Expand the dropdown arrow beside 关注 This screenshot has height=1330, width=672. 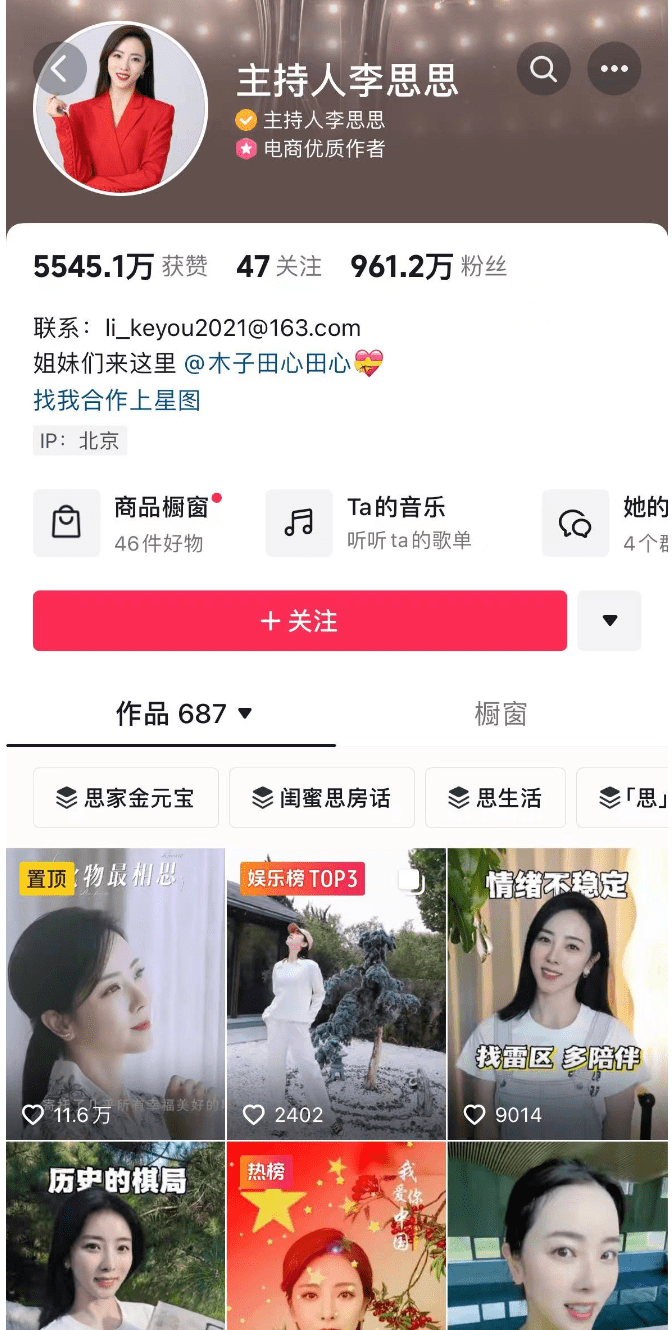pyautogui.click(x=609, y=621)
